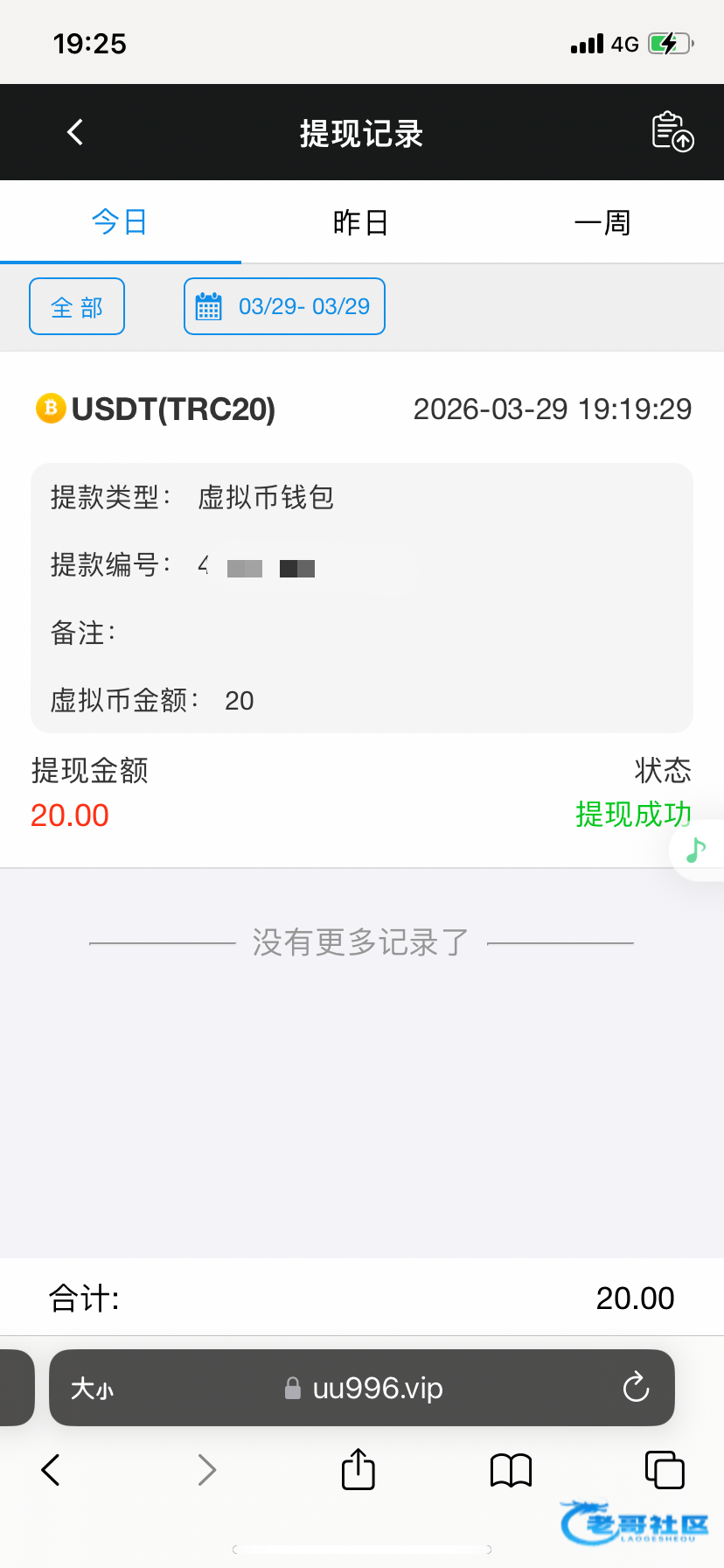Open the 03/29- 03/29 date range picker
Viewport: 724px width, 1568px height.
284,306
